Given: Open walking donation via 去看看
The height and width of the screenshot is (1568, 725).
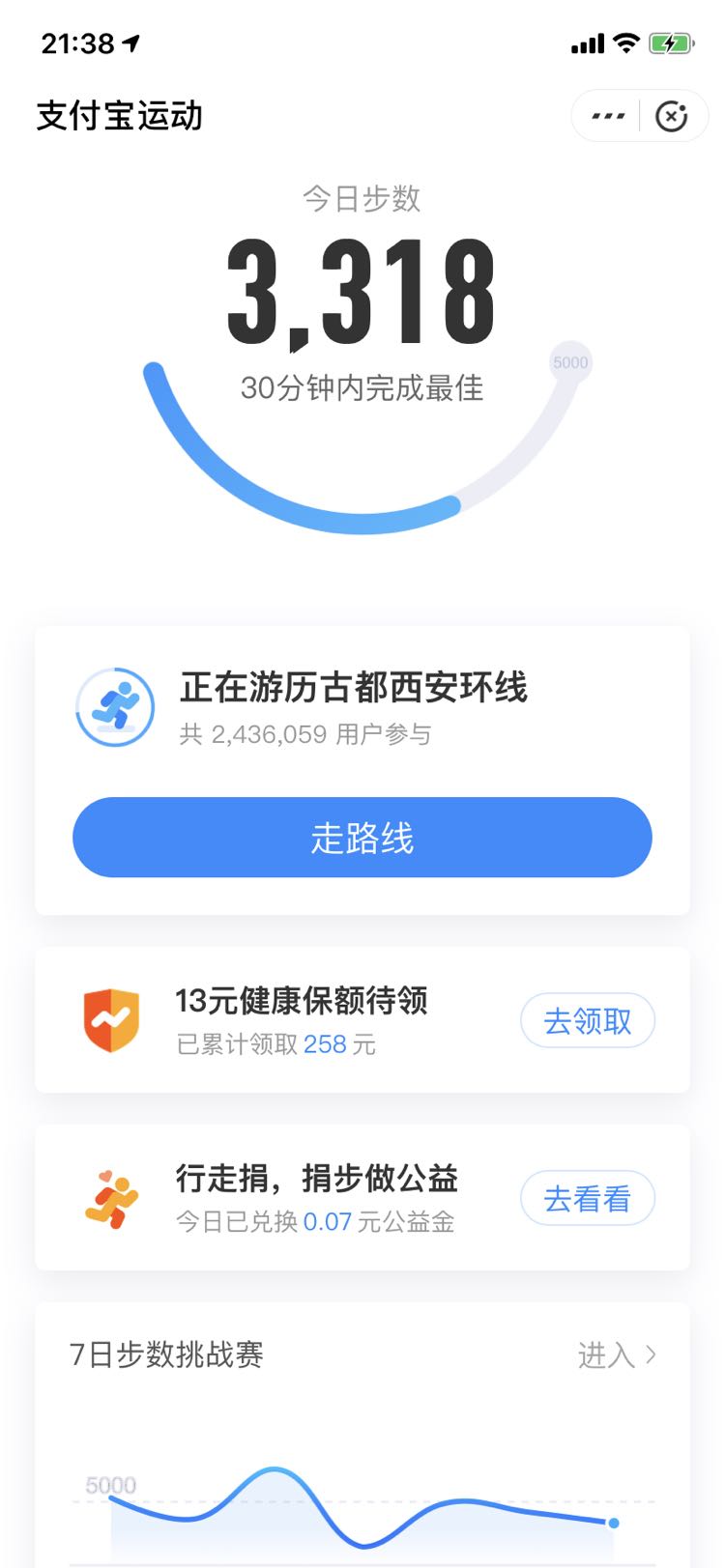Looking at the screenshot, I should click(588, 1199).
